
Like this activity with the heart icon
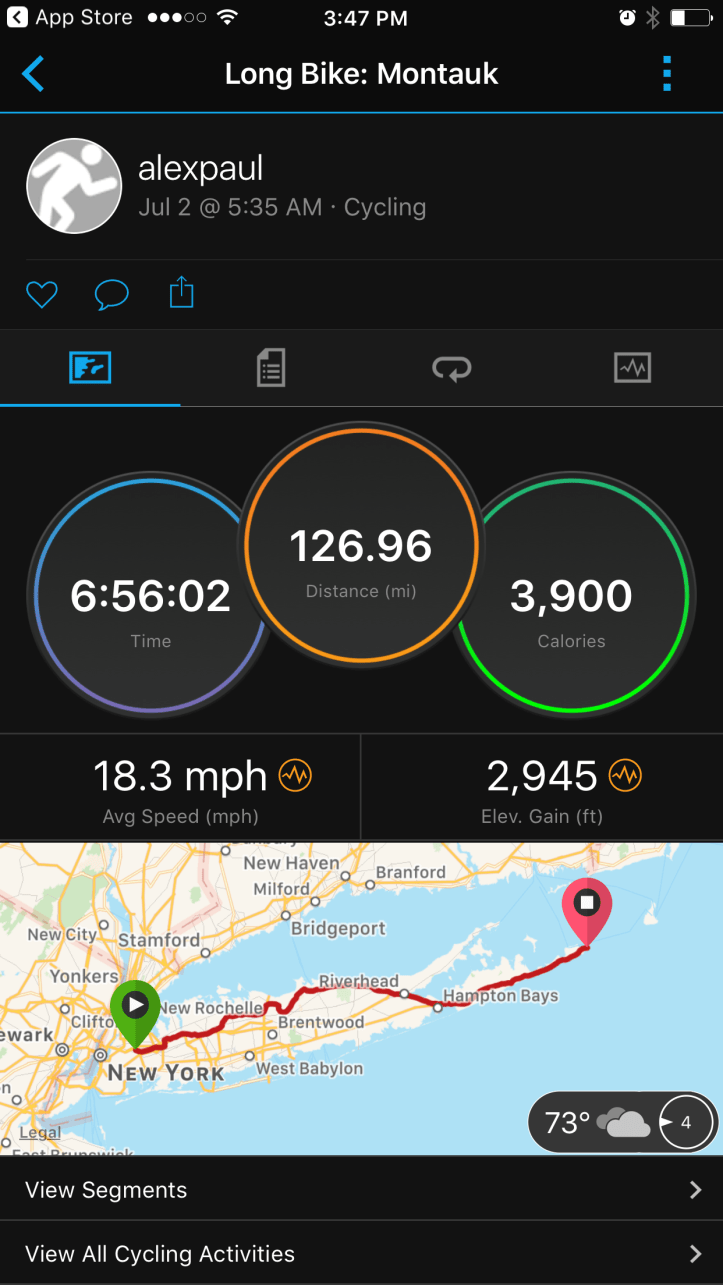[x=41, y=294]
